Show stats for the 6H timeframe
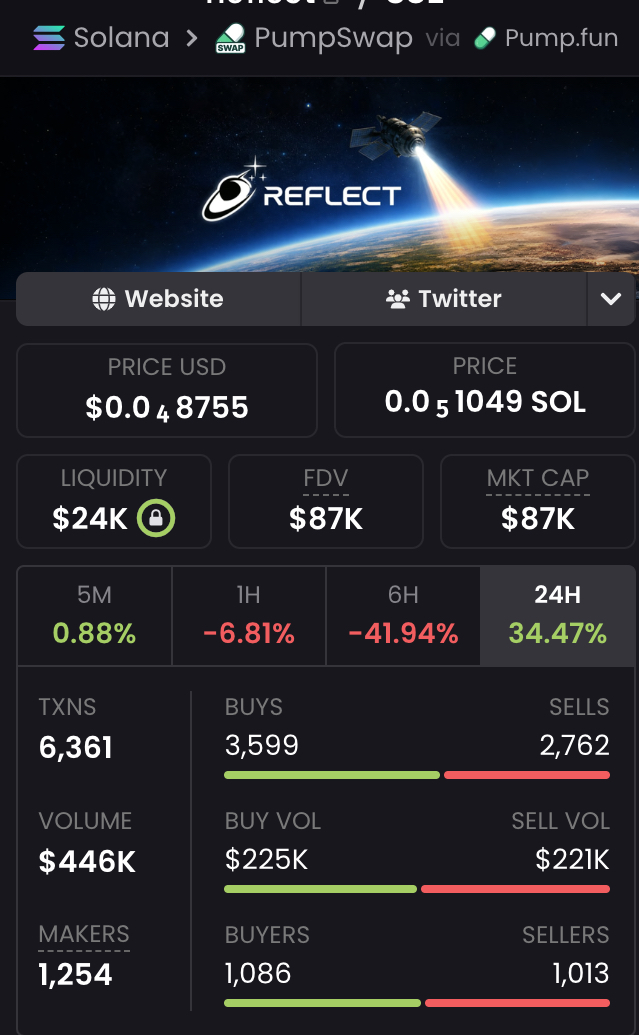This screenshot has height=1035, width=639. [x=403, y=615]
